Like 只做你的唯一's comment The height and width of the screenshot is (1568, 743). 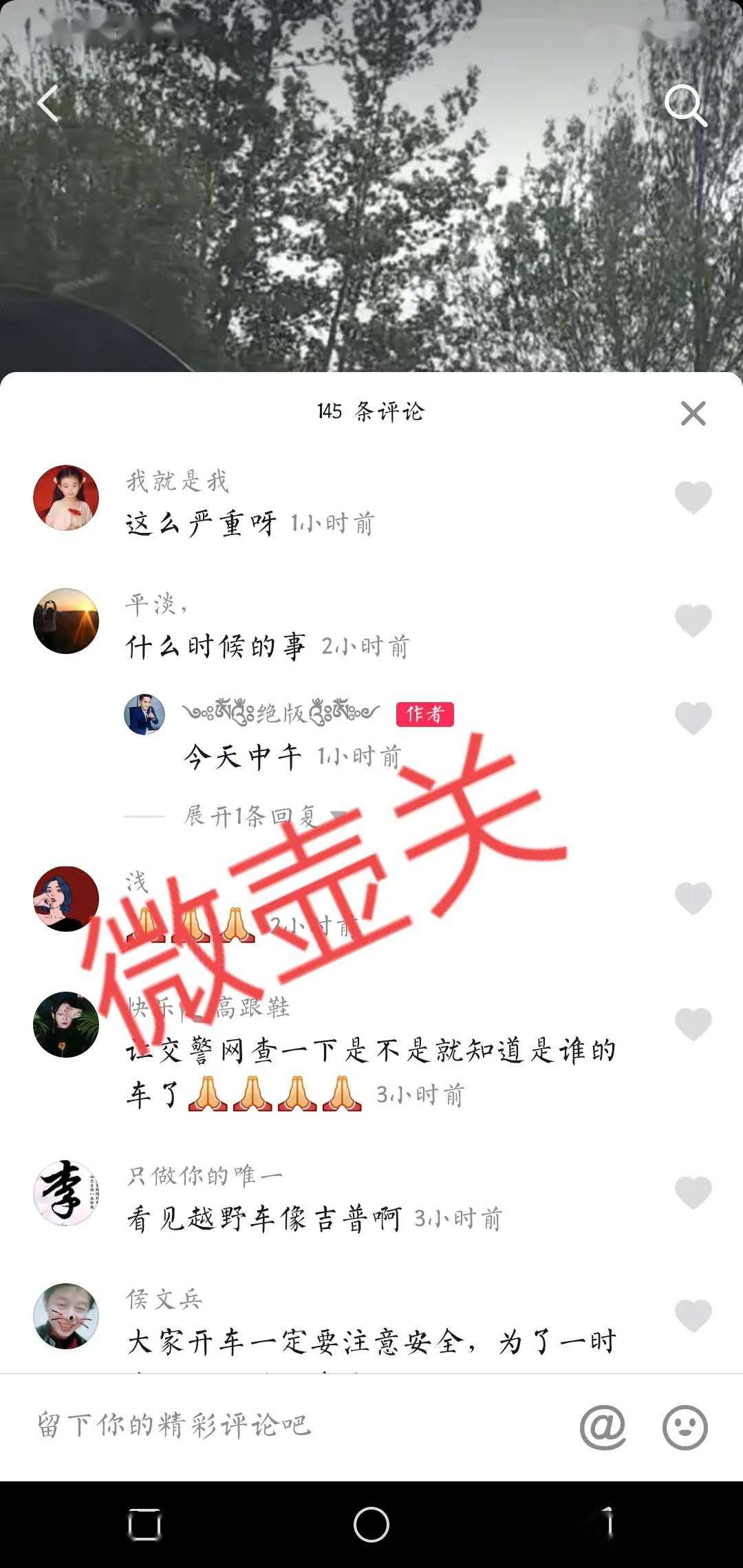click(693, 1191)
